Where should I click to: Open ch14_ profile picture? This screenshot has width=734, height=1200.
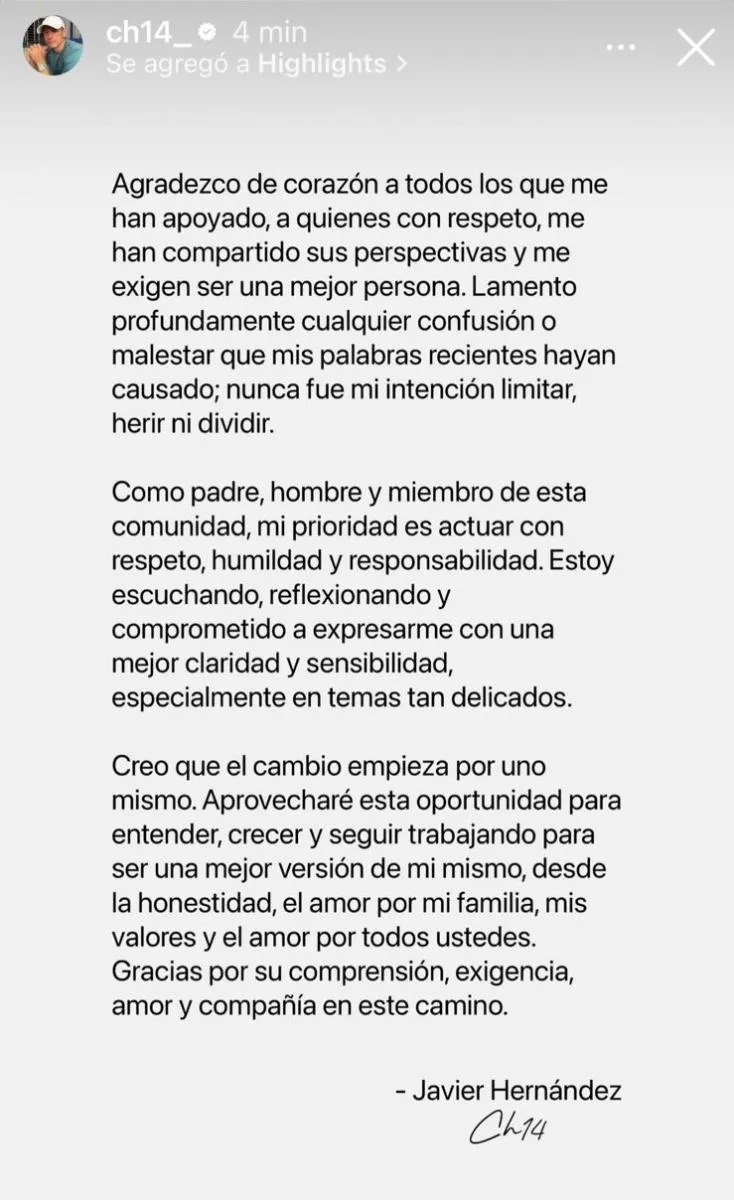click(x=54, y=46)
